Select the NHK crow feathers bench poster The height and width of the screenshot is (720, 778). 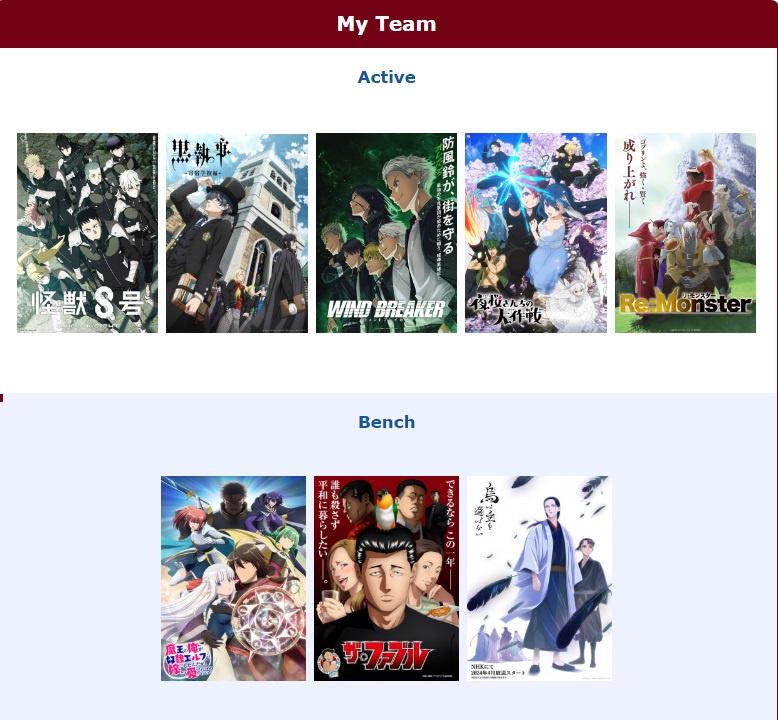(538, 578)
